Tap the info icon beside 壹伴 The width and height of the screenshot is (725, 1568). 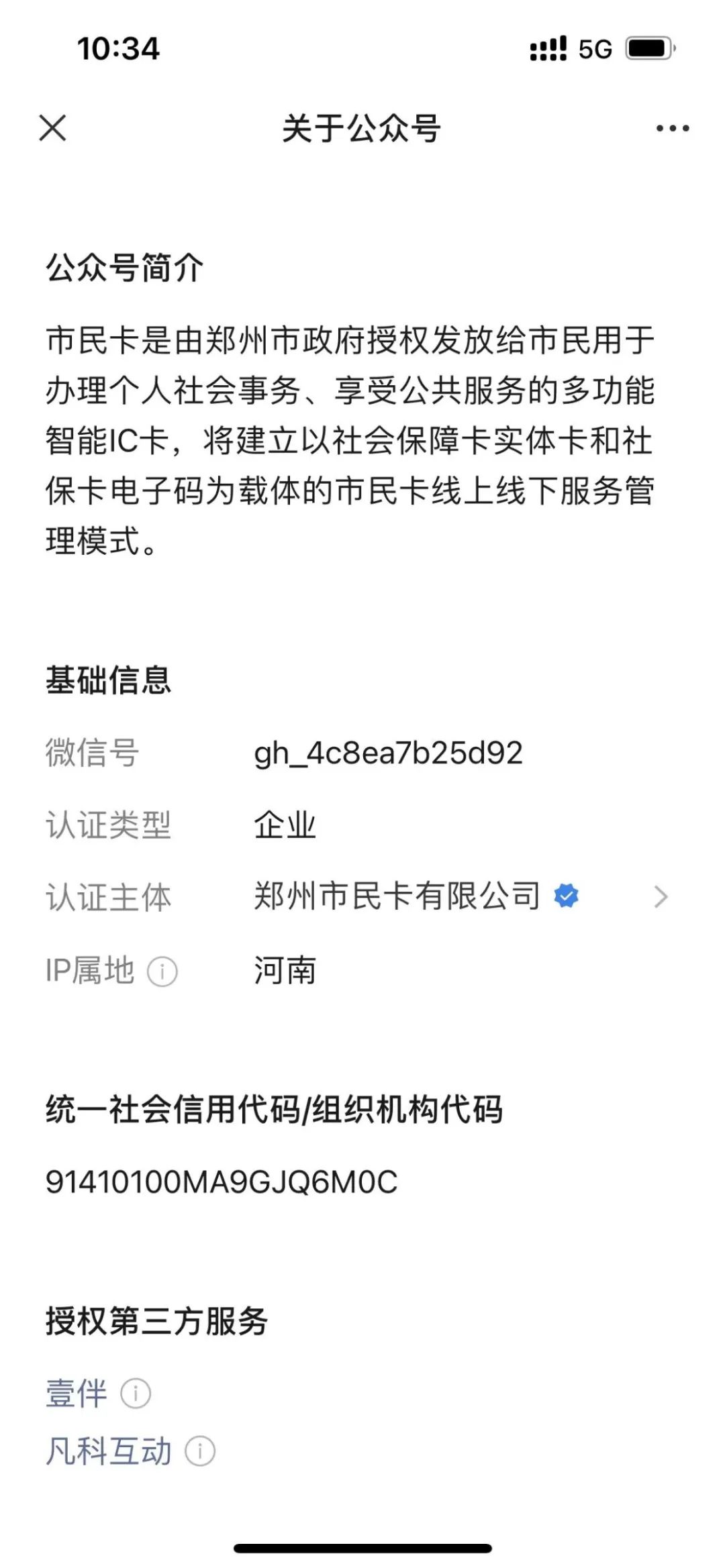pyautogui.click(x=136, y=1394)
